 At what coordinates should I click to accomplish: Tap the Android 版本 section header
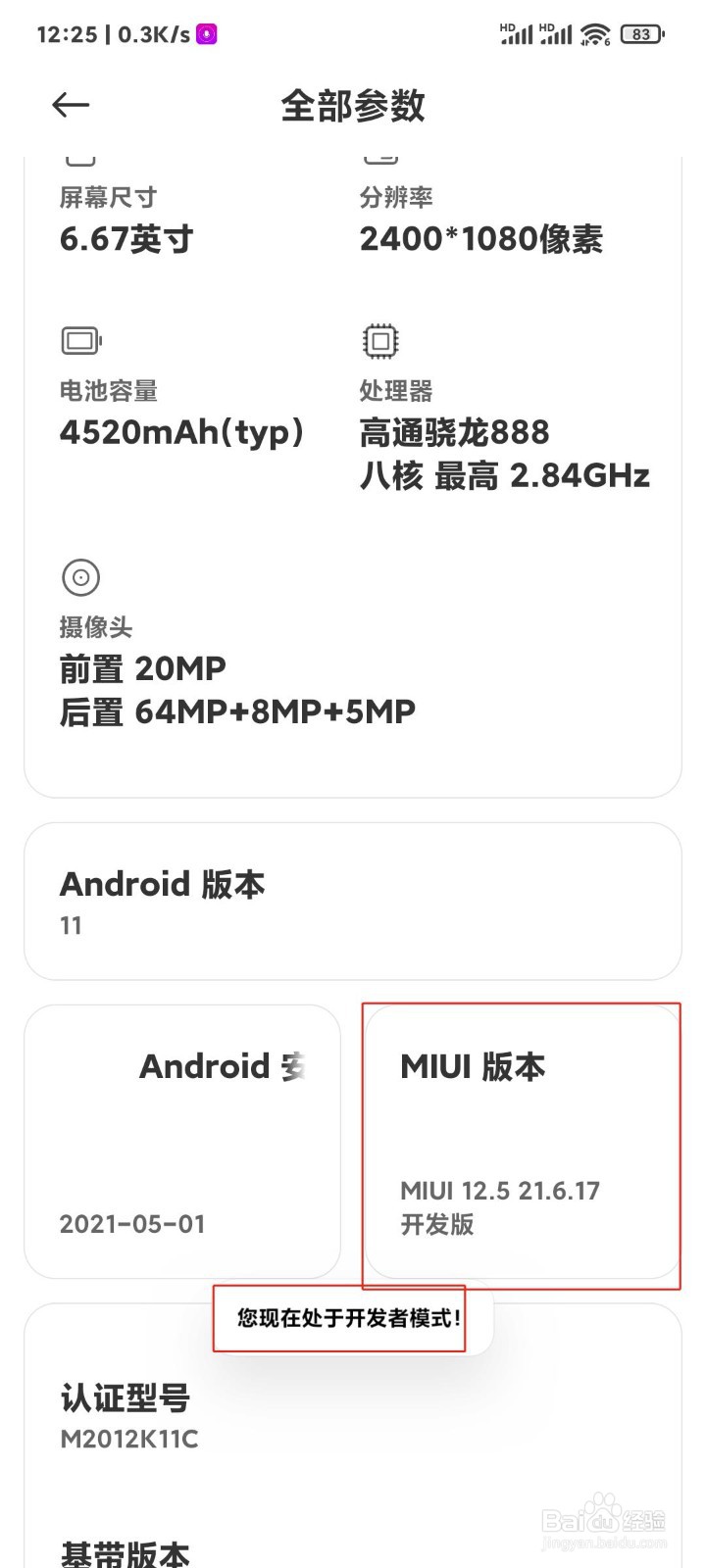[x=163, y=885]
